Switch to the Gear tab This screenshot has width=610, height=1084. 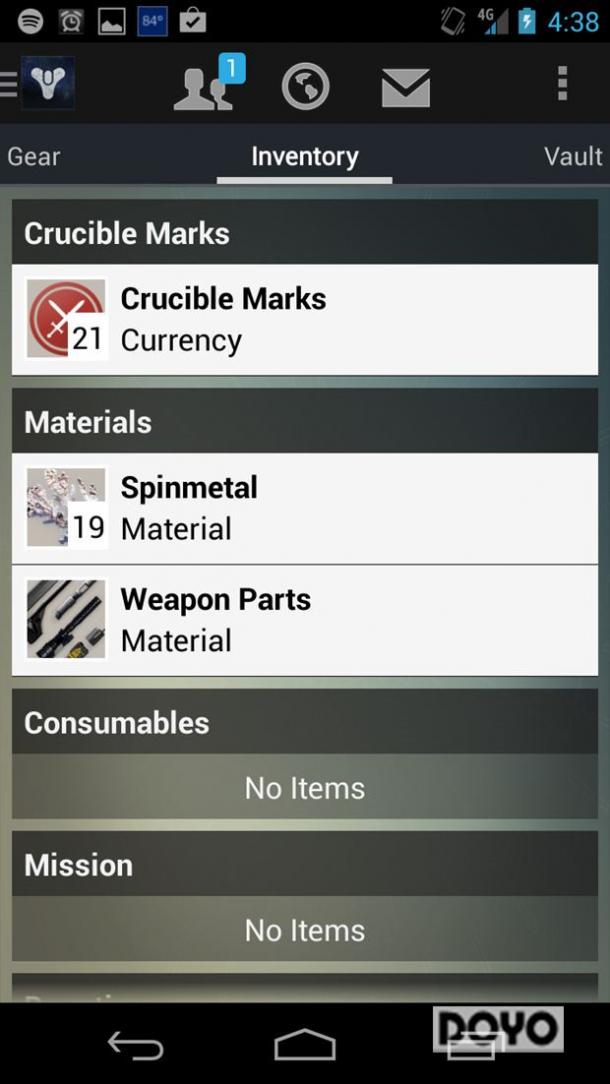point(34,156)
